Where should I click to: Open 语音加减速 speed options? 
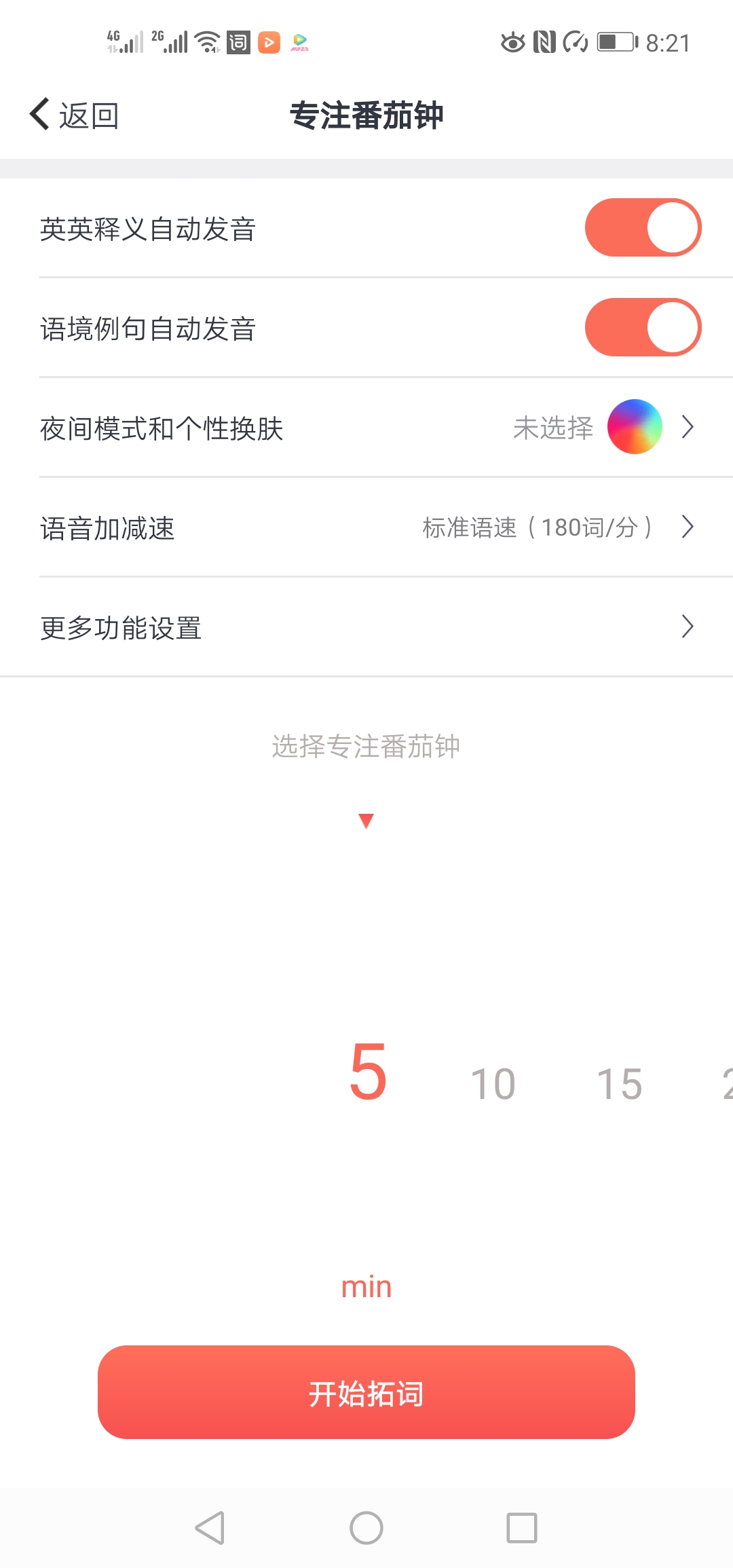pos(366,527)
